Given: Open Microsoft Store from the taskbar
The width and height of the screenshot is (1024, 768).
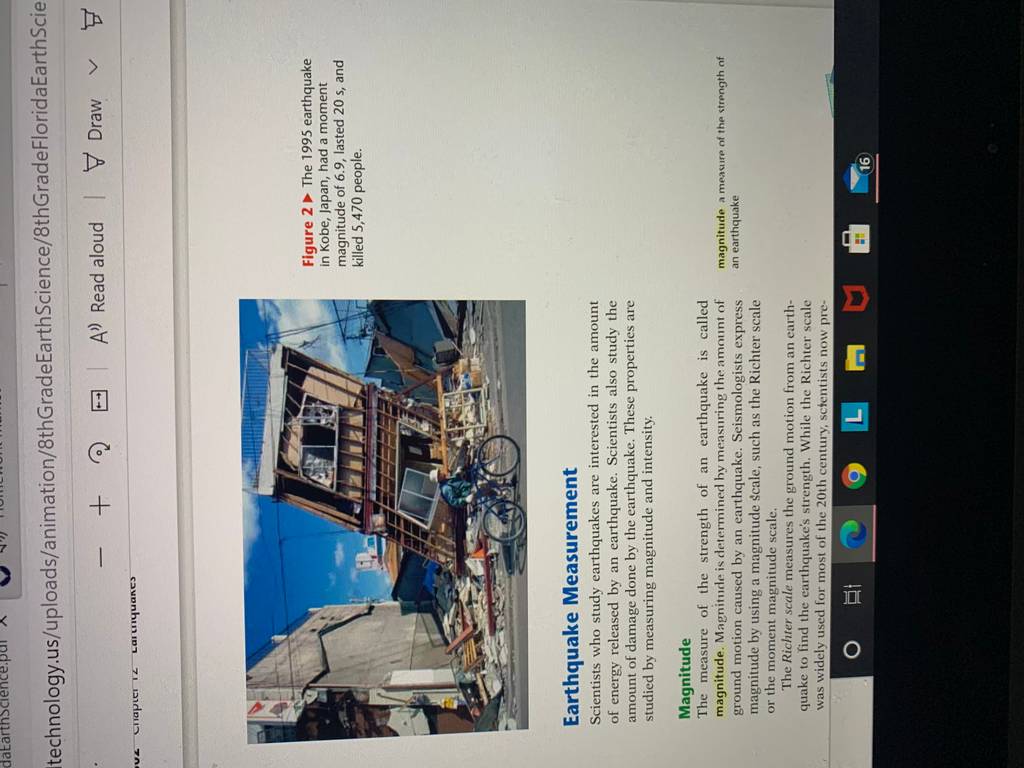Looking at the screenshot, I should (x=855, y=238).
